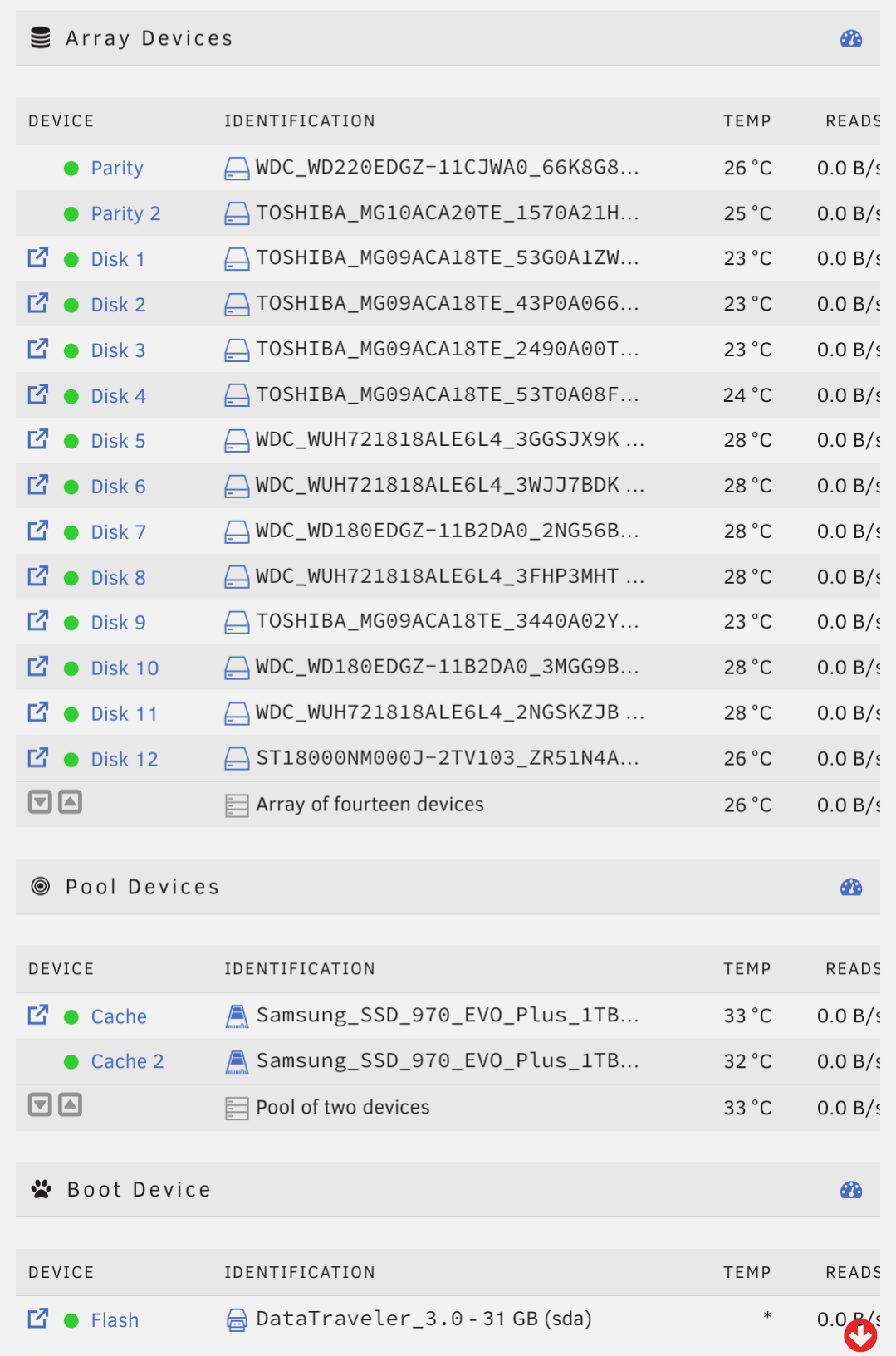896x1356 pixels.
Task: Spin down pool devices arrow
Action: coord(40,1105)
